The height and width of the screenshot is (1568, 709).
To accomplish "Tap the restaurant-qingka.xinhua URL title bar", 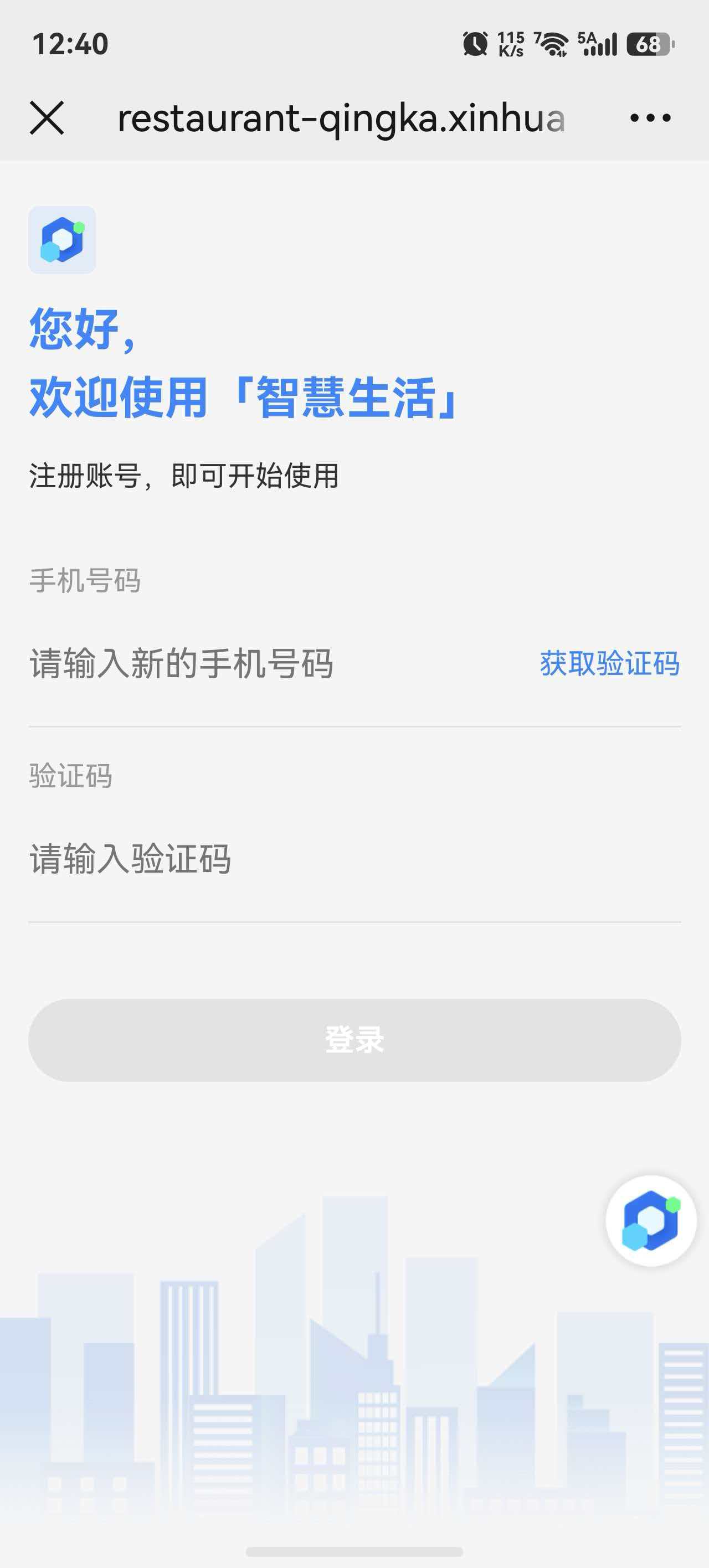I will [x=341, y=118].
